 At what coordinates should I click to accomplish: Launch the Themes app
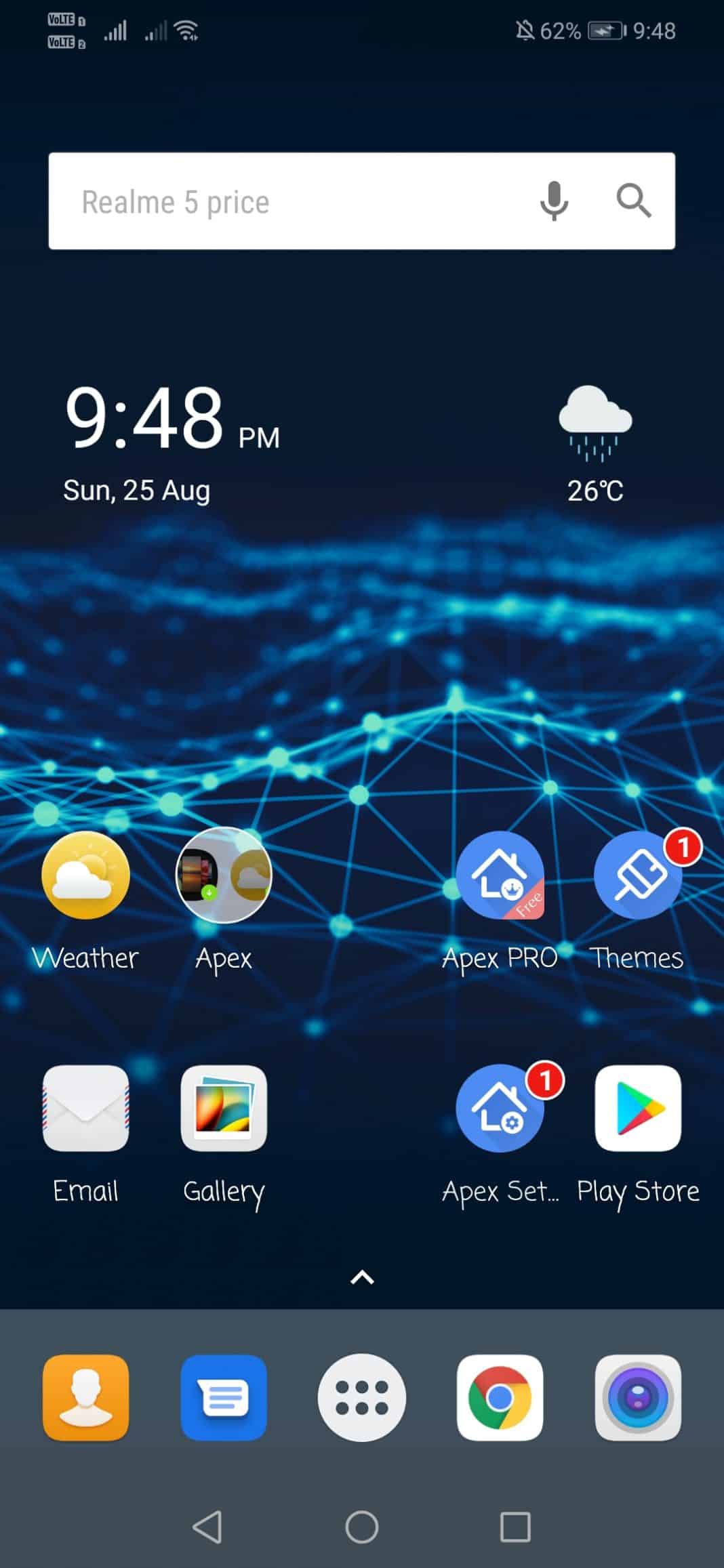click(x=638, y=875)
